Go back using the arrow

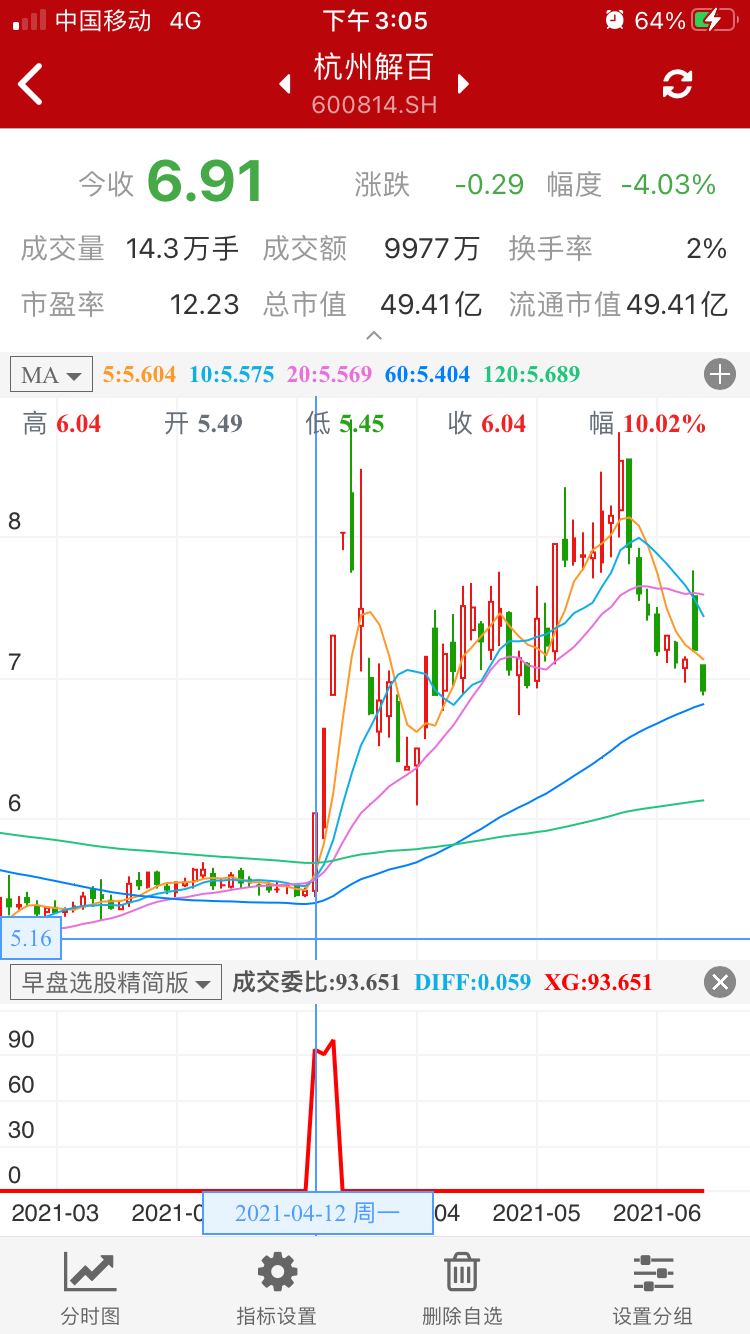click(x=32, y=84)
